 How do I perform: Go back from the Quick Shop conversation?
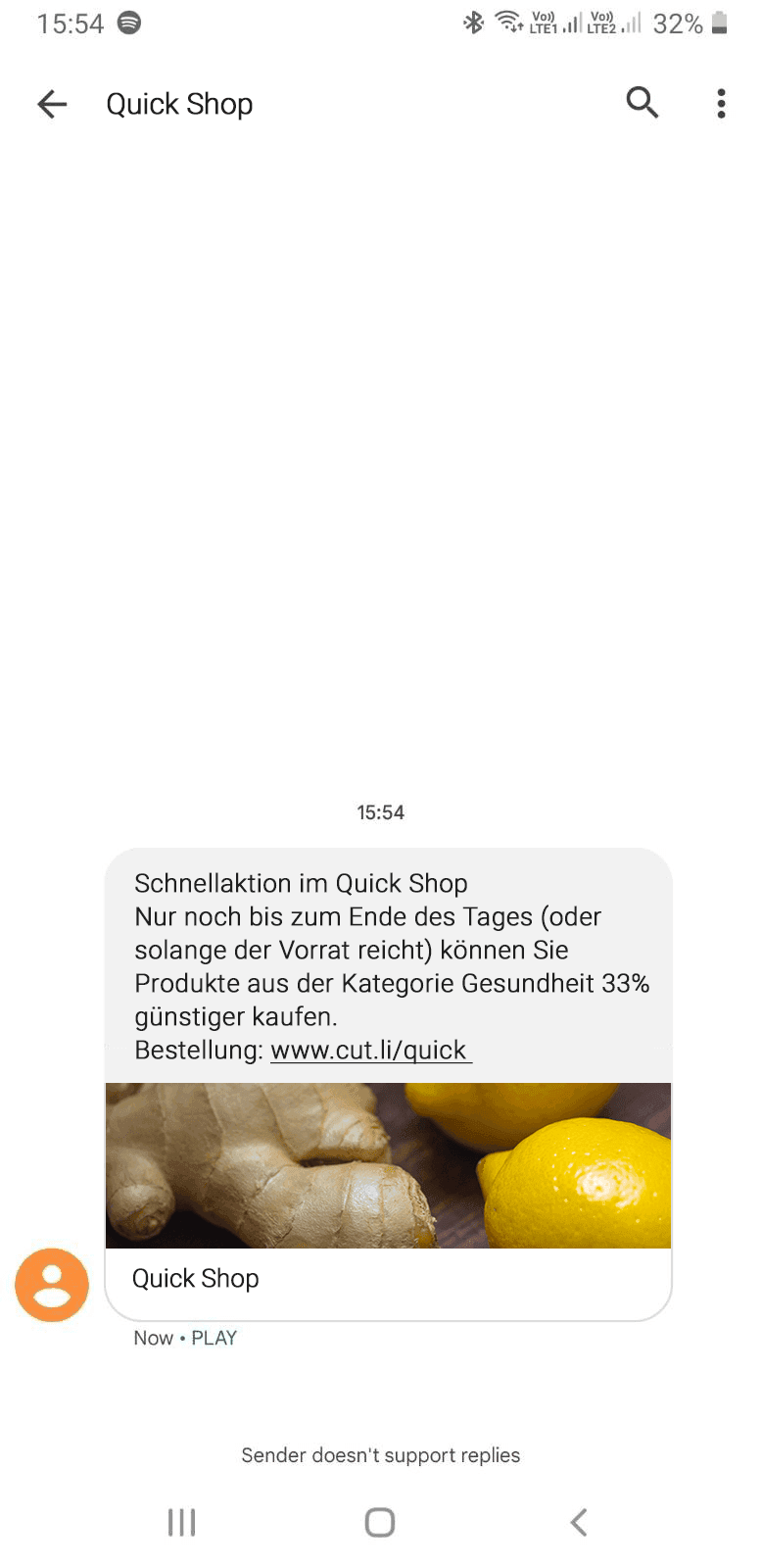coord(52,104)
